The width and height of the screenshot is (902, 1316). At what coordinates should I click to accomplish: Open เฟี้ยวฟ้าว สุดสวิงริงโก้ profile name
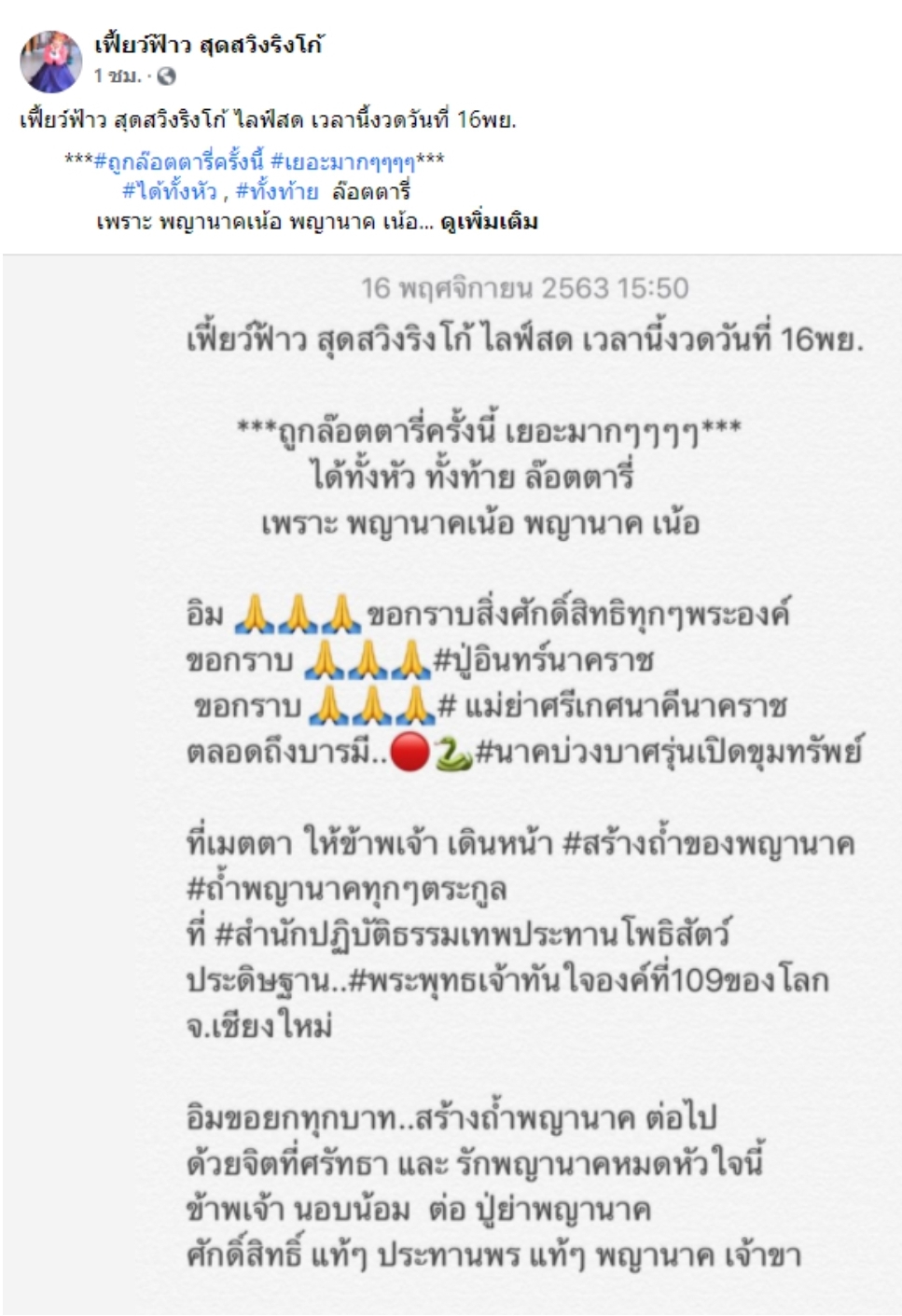tap(208, 44)
